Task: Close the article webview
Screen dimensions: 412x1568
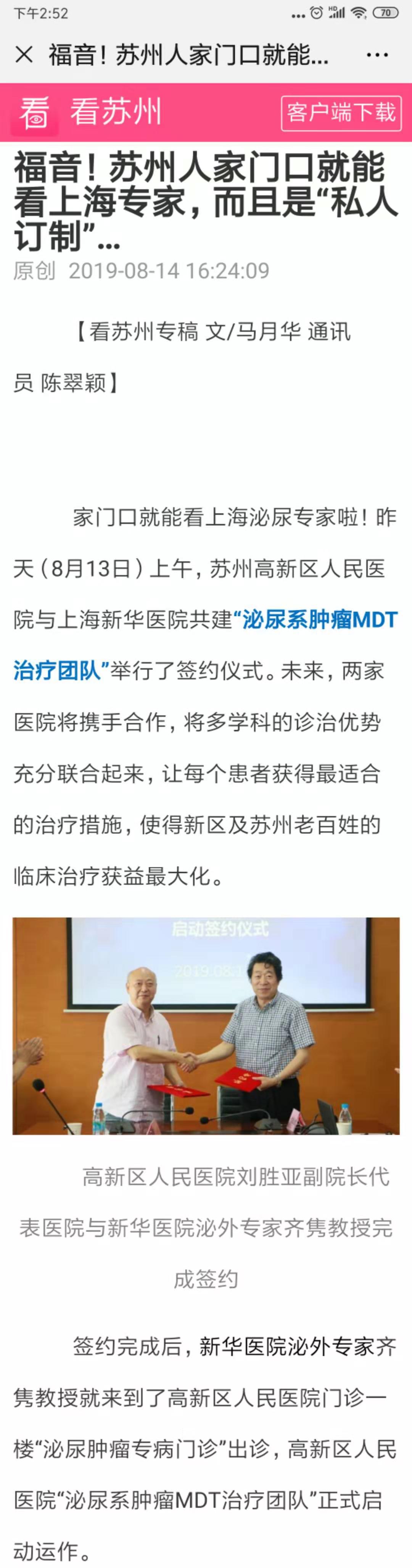Action: pyautogui.click(x=24, y=55)
